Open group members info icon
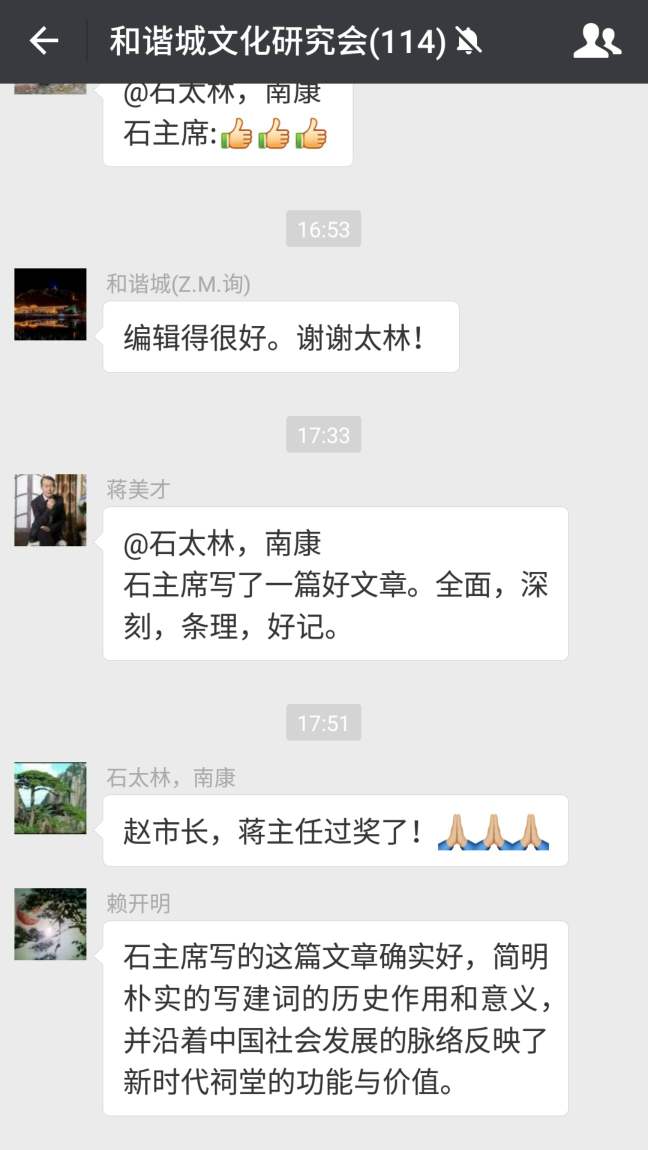This screenshot has height=1150, width=648. (x=597, y=40)
